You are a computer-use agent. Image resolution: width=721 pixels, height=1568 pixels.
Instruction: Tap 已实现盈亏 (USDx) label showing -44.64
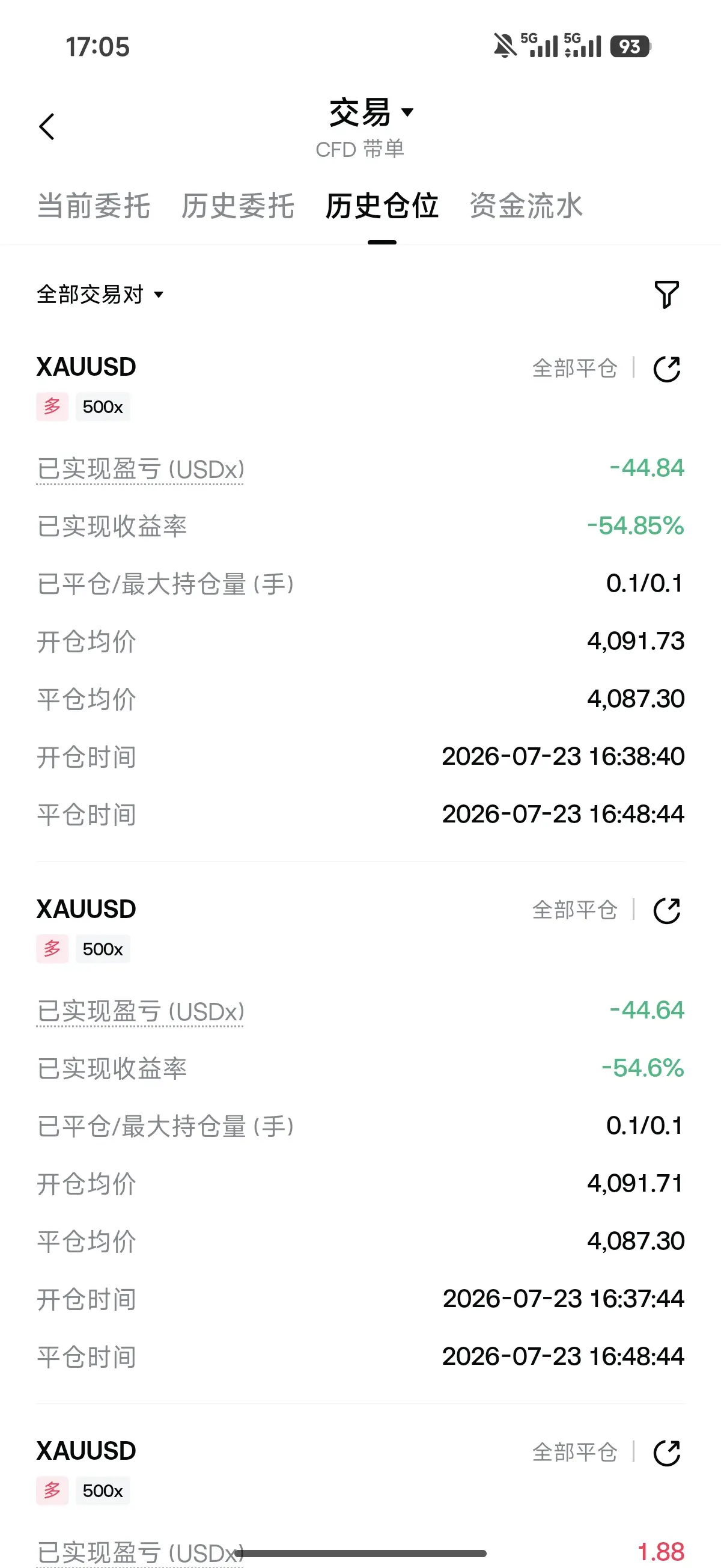(141, 1012)
